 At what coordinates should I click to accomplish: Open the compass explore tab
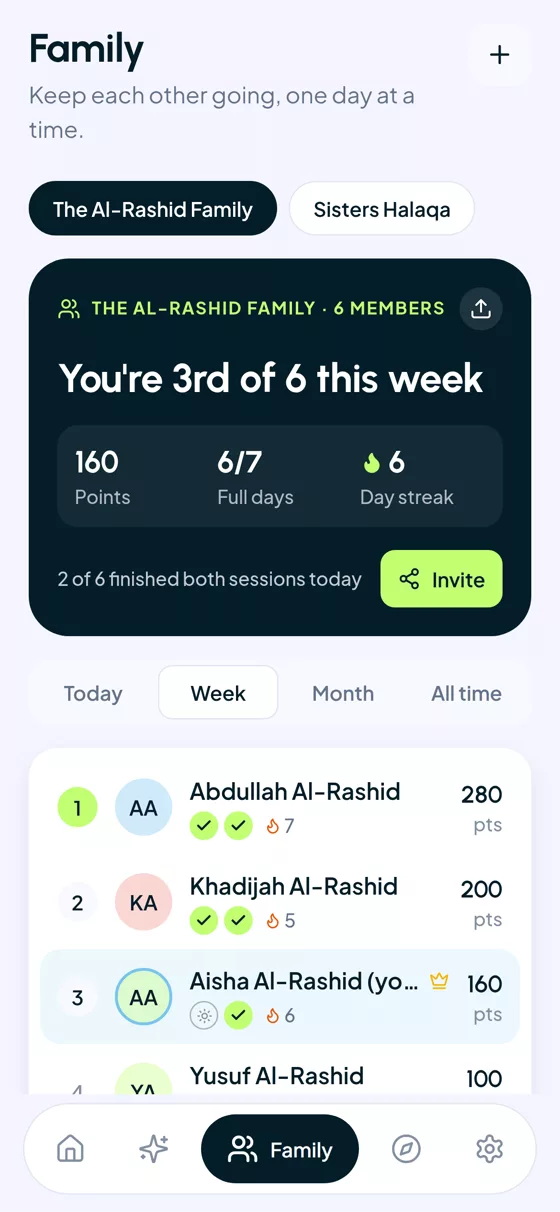click(x=406, y=1149)
